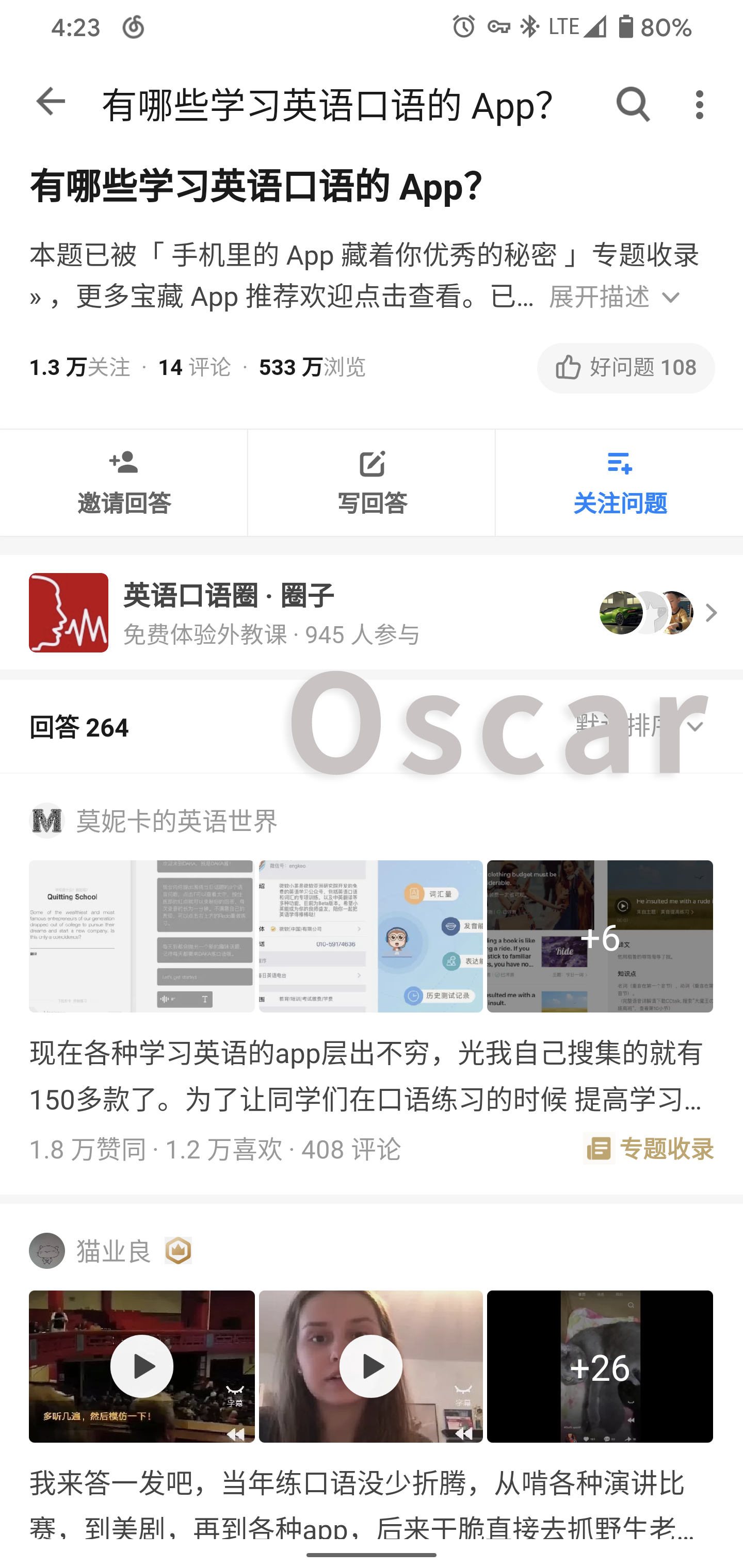The height and width of the screenshot is (1568, 743).
Task: Open the +26 more media thumbnail
Action: (600, 1366)
